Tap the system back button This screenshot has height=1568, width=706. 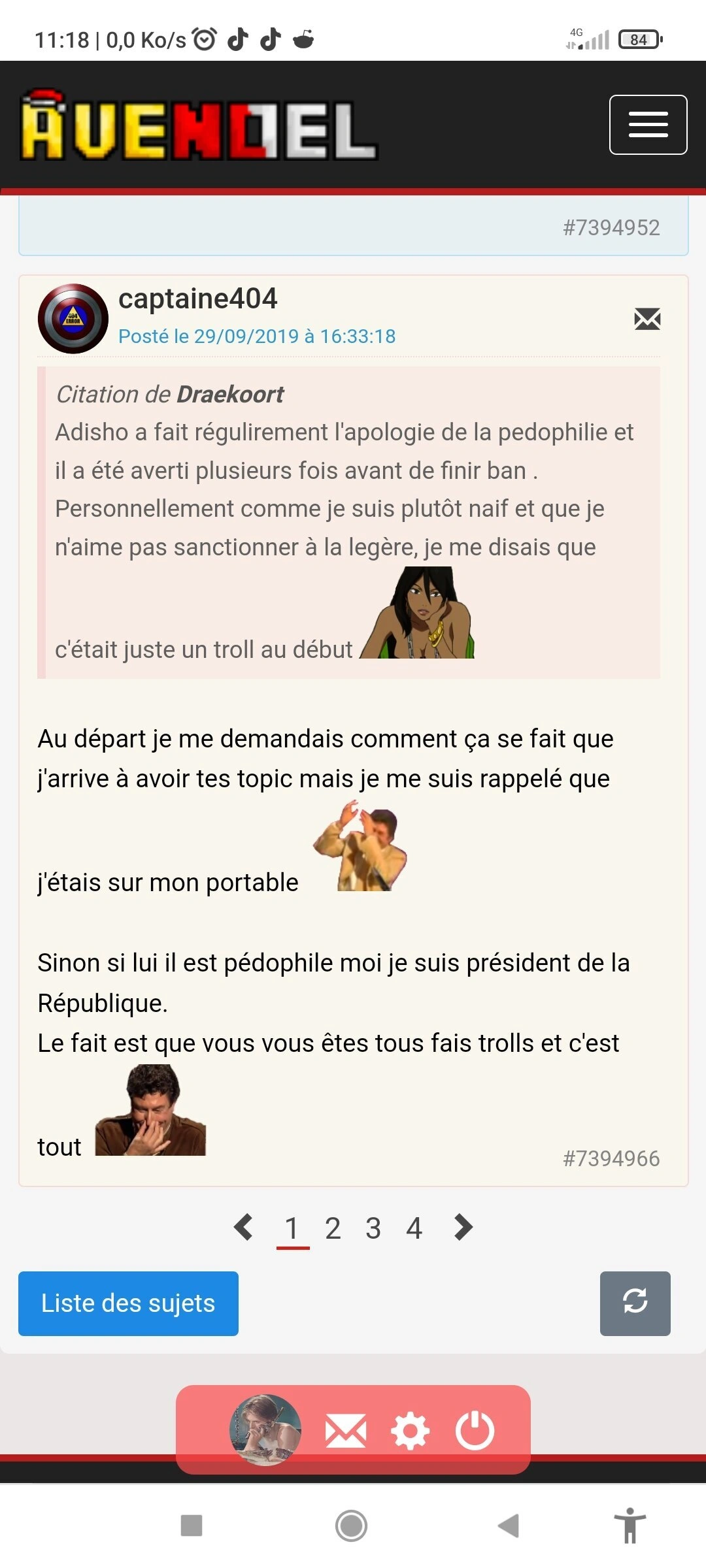pyautogui.click(x=509, y=1526)
